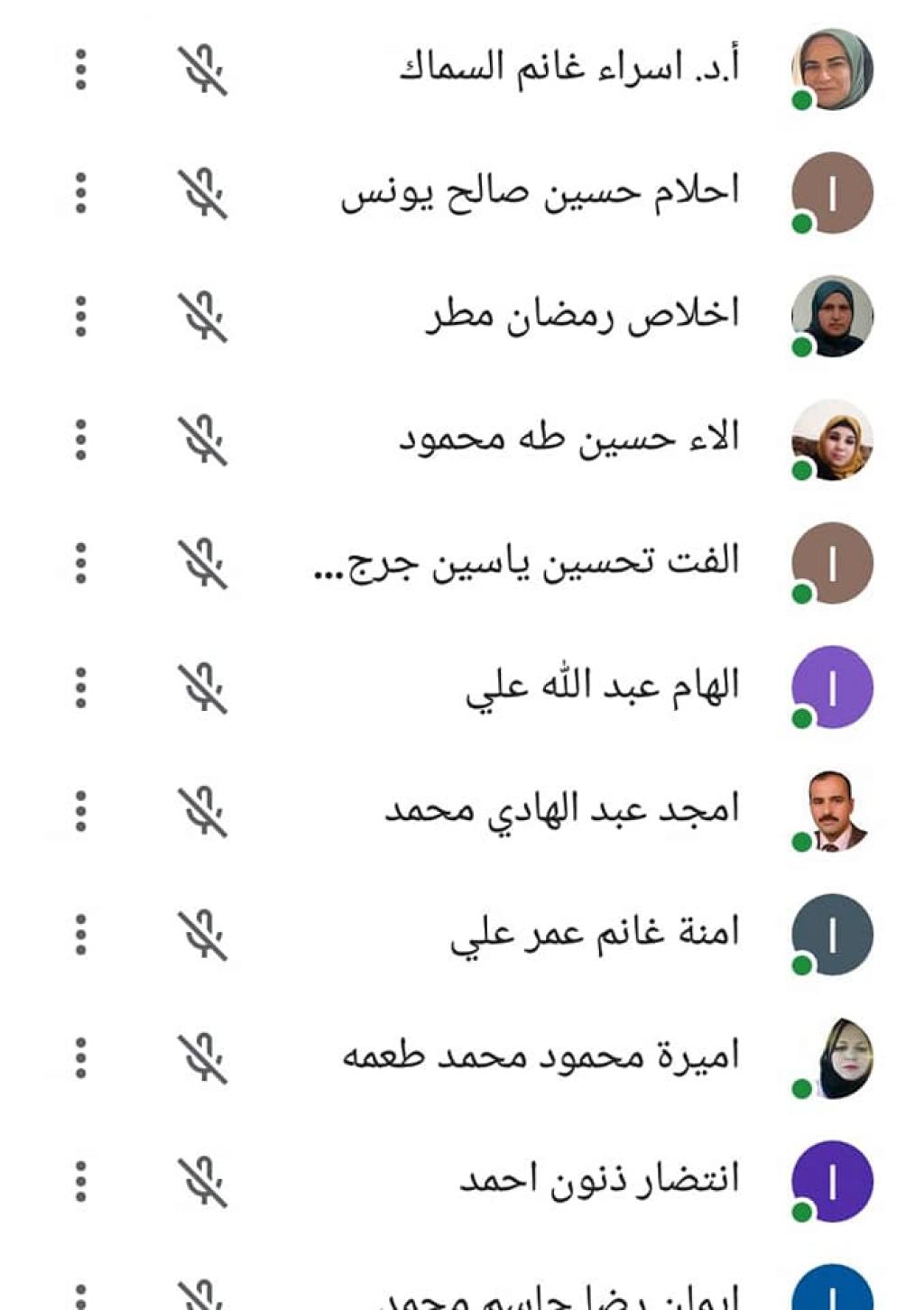Open the three-dot menu for اخلاص رمضان مطر

[x=80, y=317]
